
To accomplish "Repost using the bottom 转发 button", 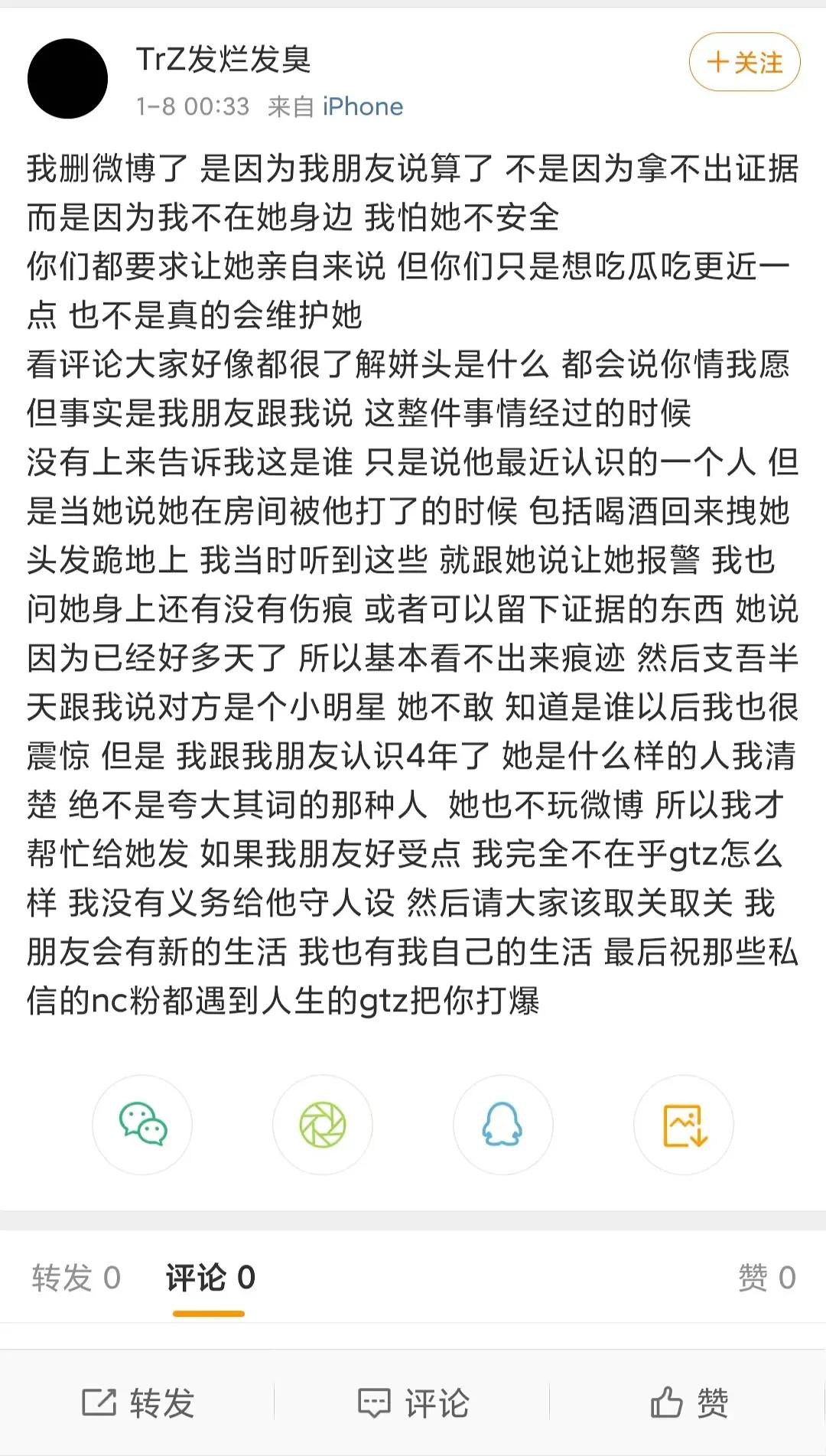I will [x=138, y=1402].
